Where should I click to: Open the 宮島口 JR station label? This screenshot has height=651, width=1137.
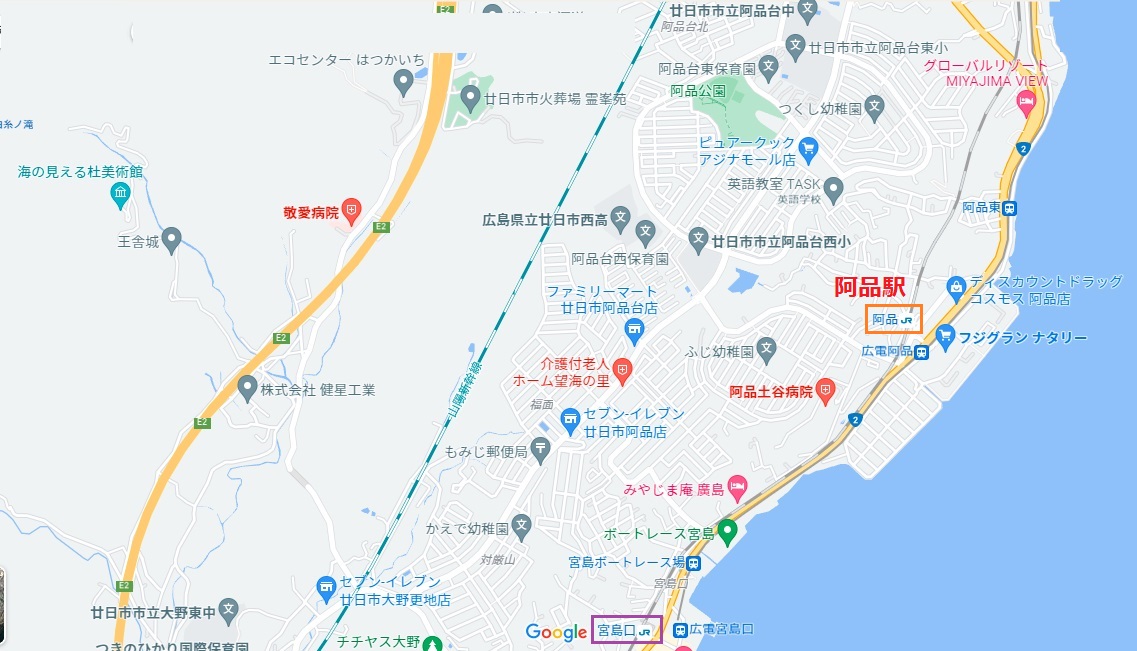click(625, 631)
